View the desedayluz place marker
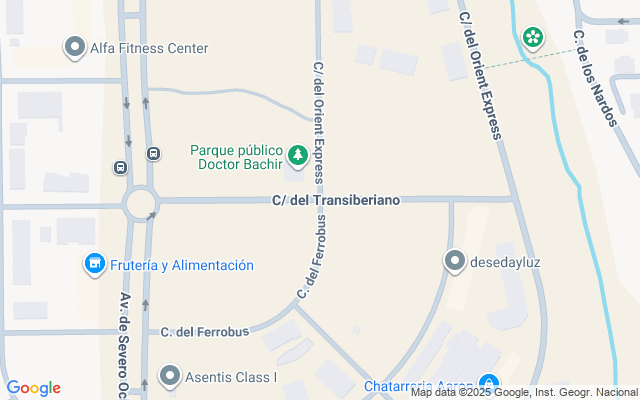 454,261
